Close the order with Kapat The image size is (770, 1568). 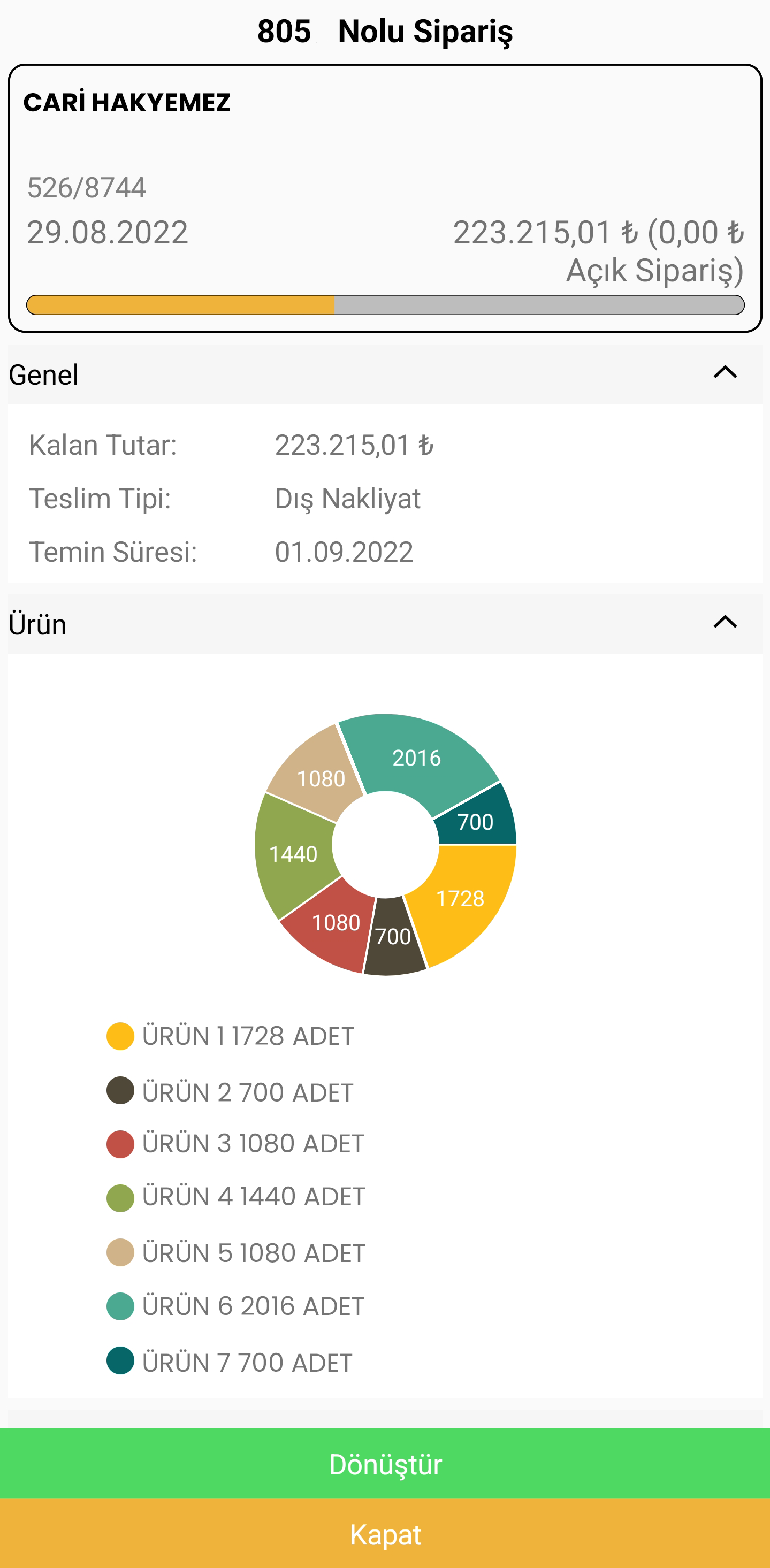(x=385, y=1533)
